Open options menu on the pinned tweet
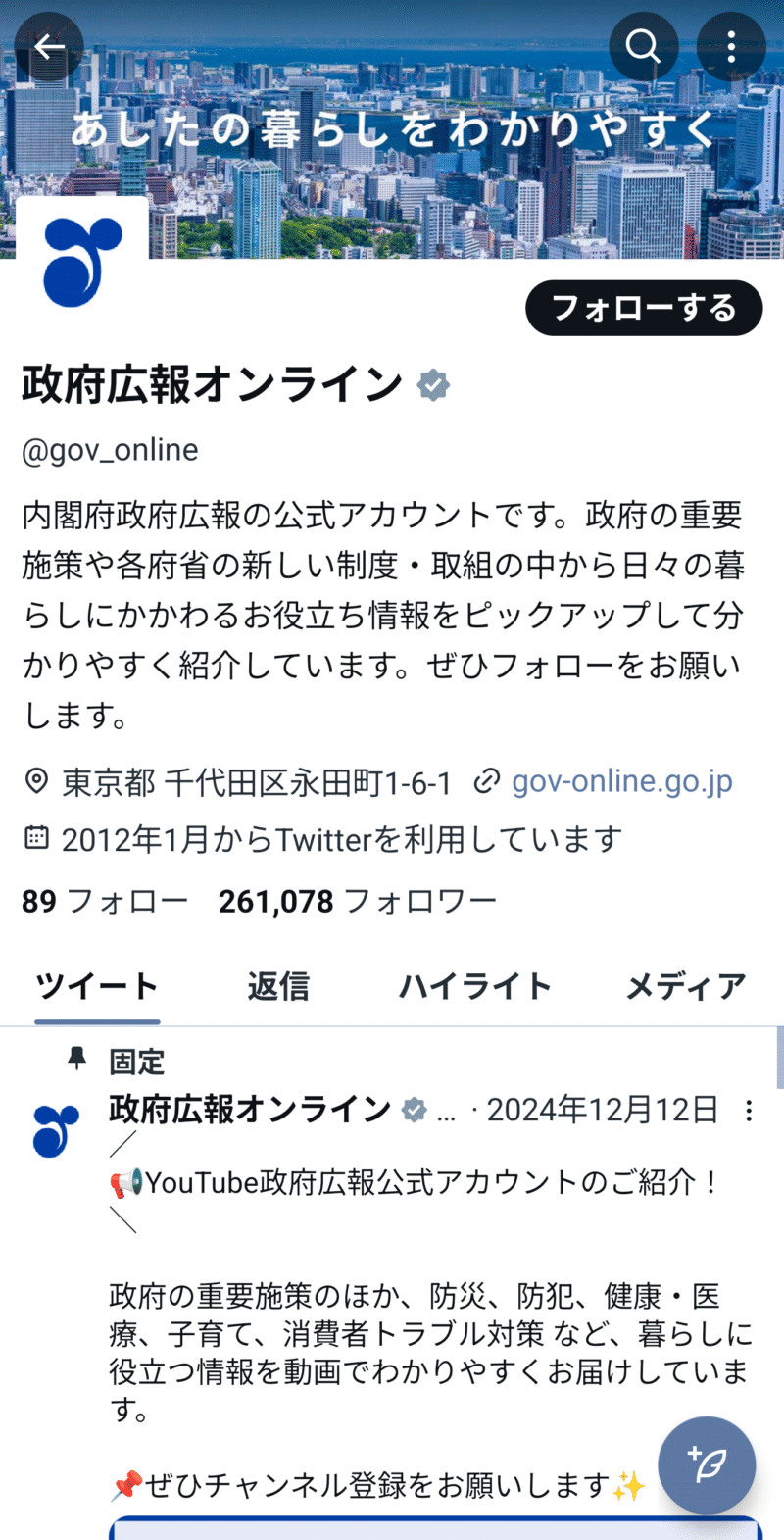This screenshot has width=784, height=1540. coord(749,1110)
